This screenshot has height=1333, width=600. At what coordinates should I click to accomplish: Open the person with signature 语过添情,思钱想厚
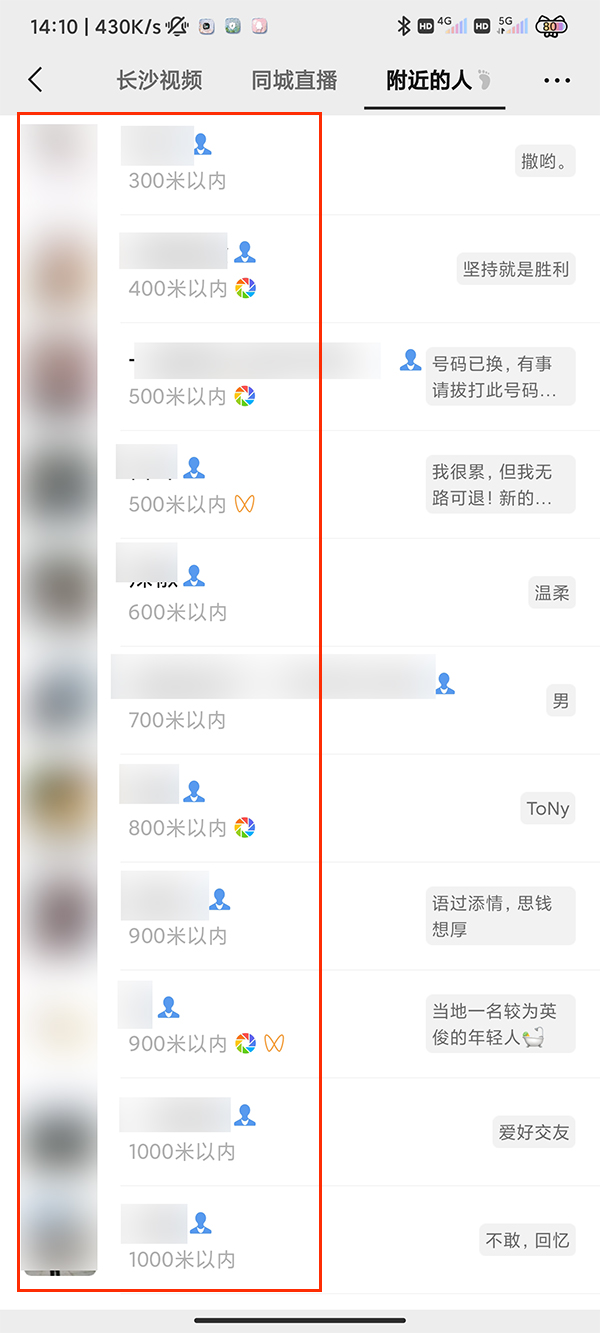[x=300, y=917]
